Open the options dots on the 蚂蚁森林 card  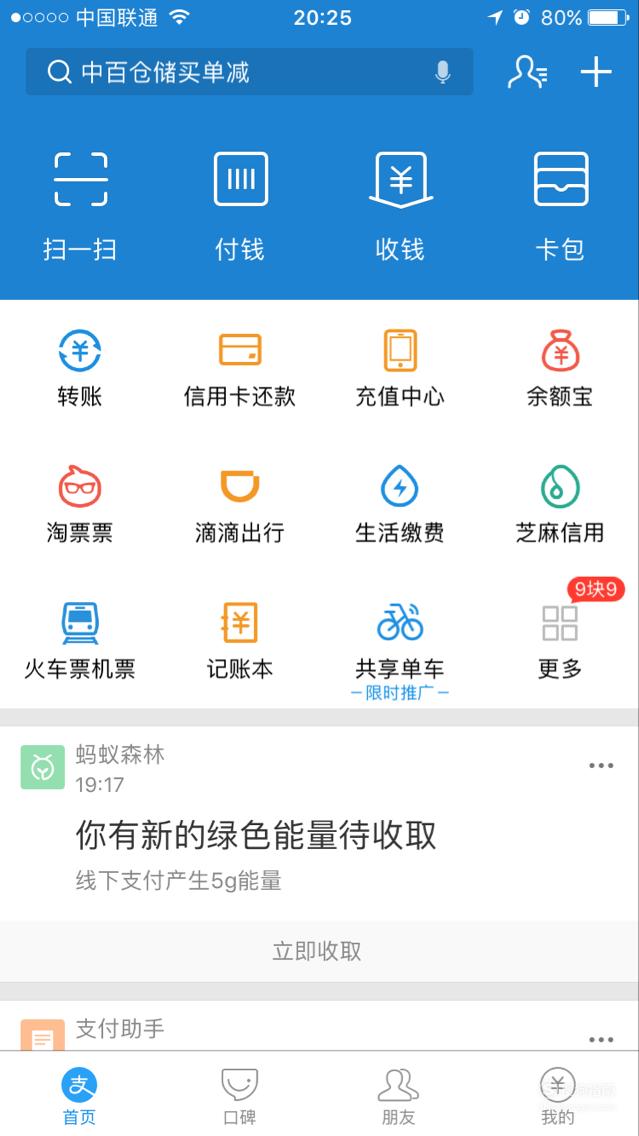tap(601, 766)
